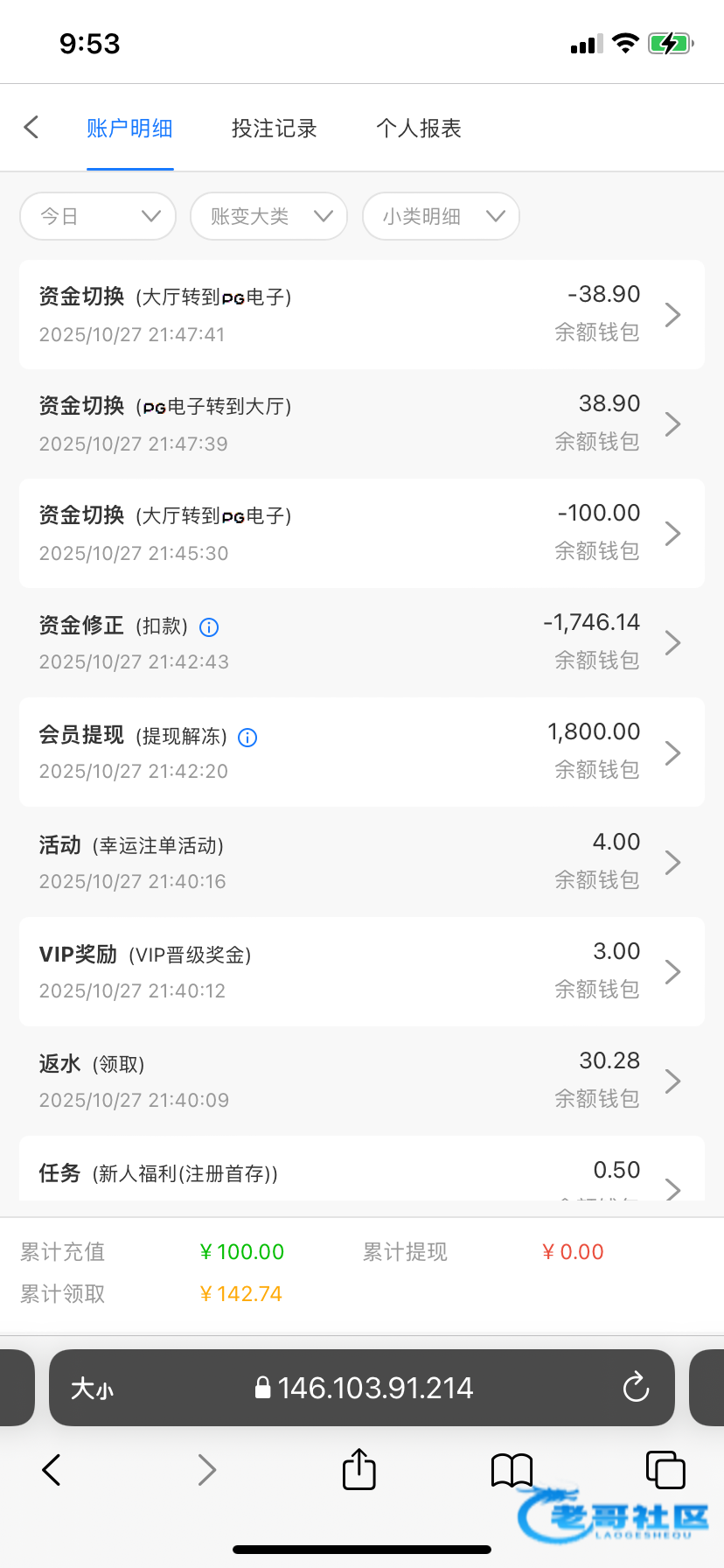Viewport: 724px width, 1568px height.
Task: Open the 大小 text size menu
Action: click(x=93, y=1389)
